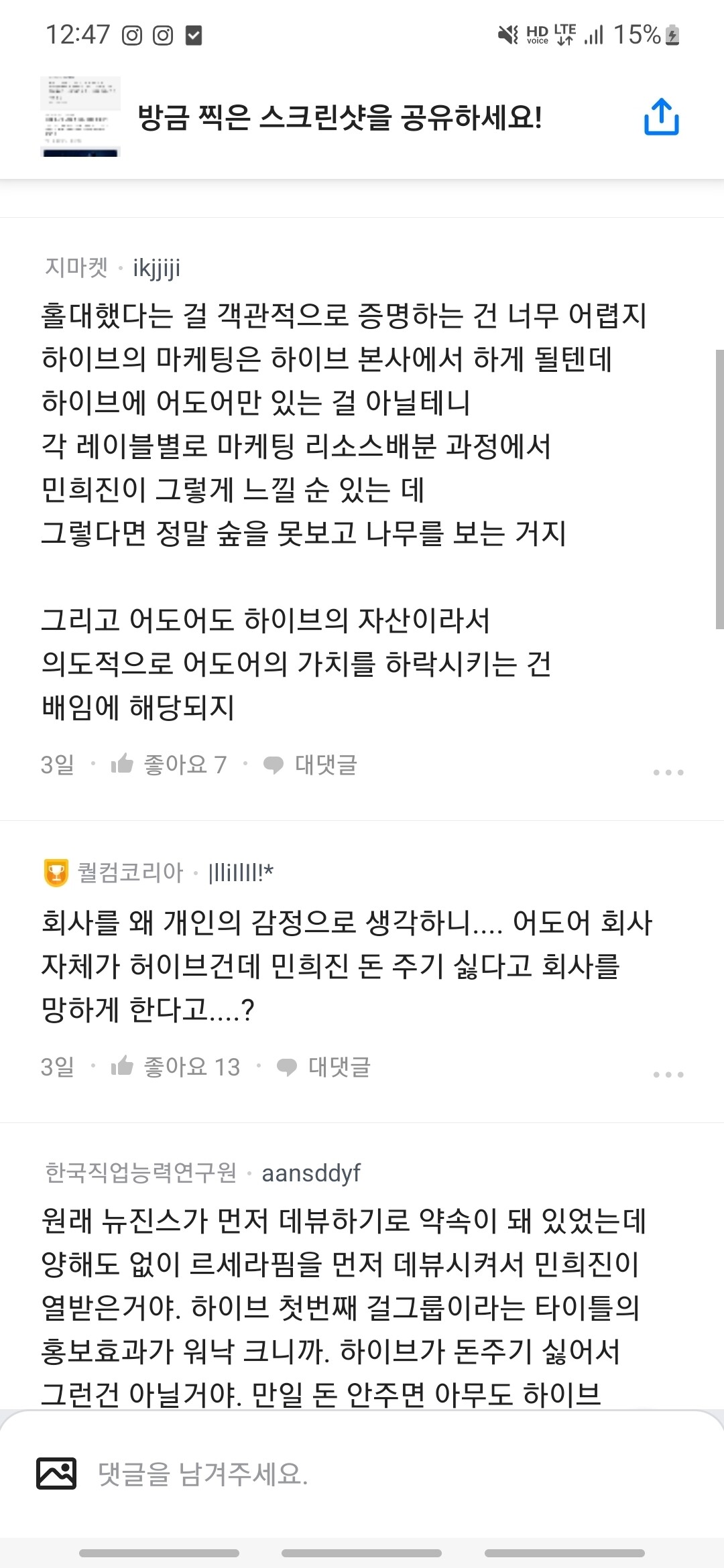Tap the 3일 timestamp on the first comment
This screenshot has height=1568, width=724.
point(57,765)
